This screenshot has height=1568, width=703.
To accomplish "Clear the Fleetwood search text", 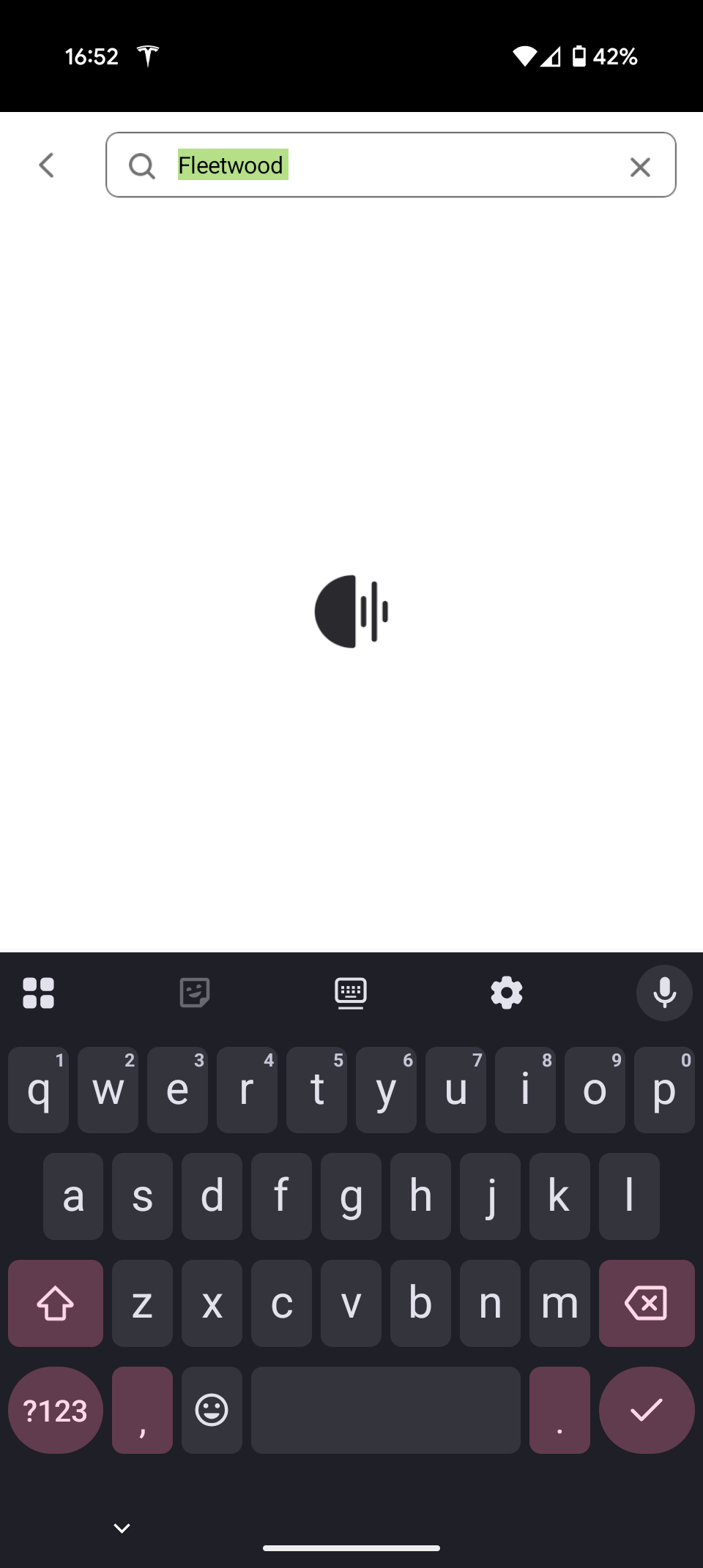I will [640, 167].
